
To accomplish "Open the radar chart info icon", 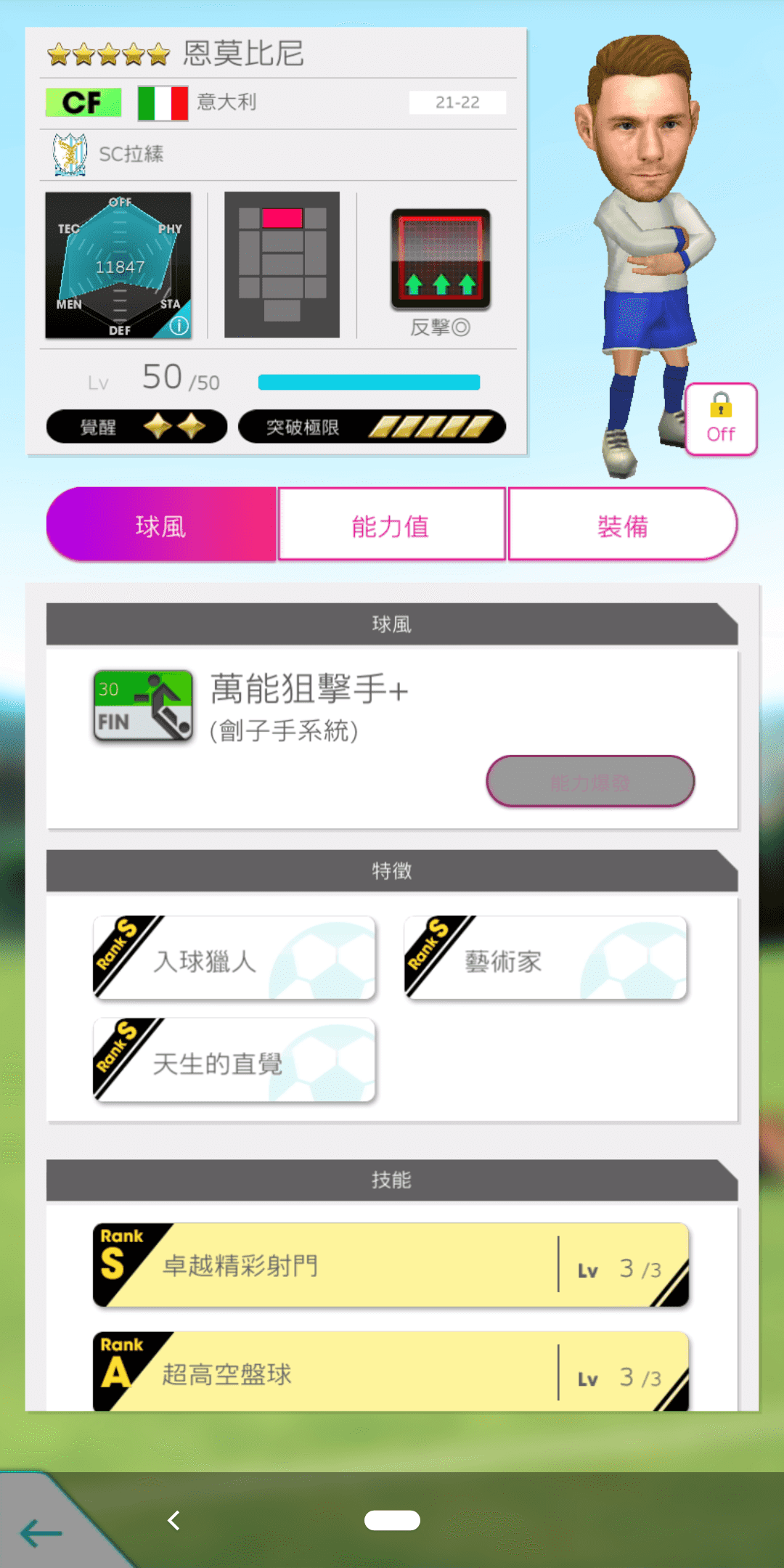I will point(179,326).
